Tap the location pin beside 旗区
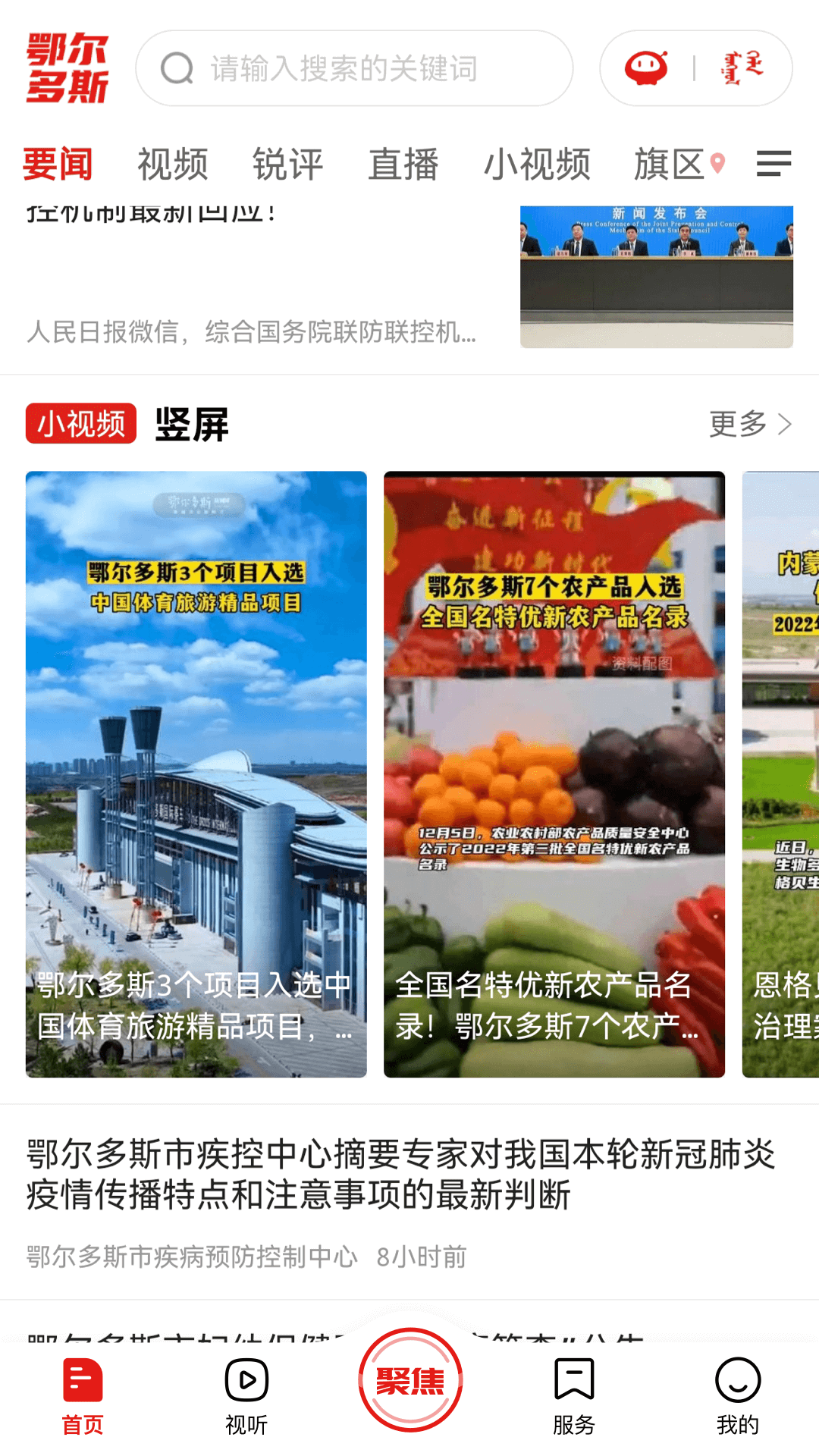The width and height of the screenshot is (819, 1456). tap(717, 161)
